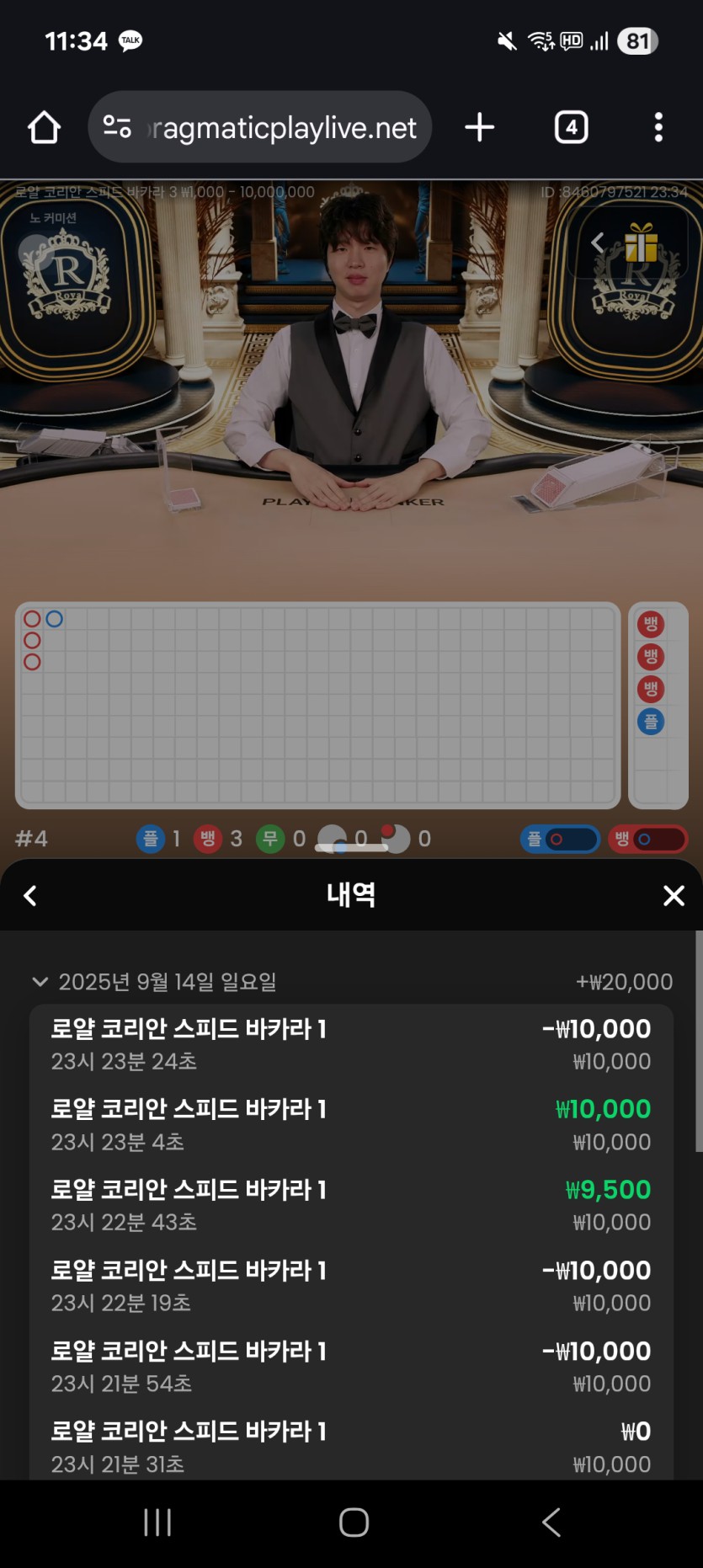
Task: Tap the system back button
Action: tap(551, 1522)
